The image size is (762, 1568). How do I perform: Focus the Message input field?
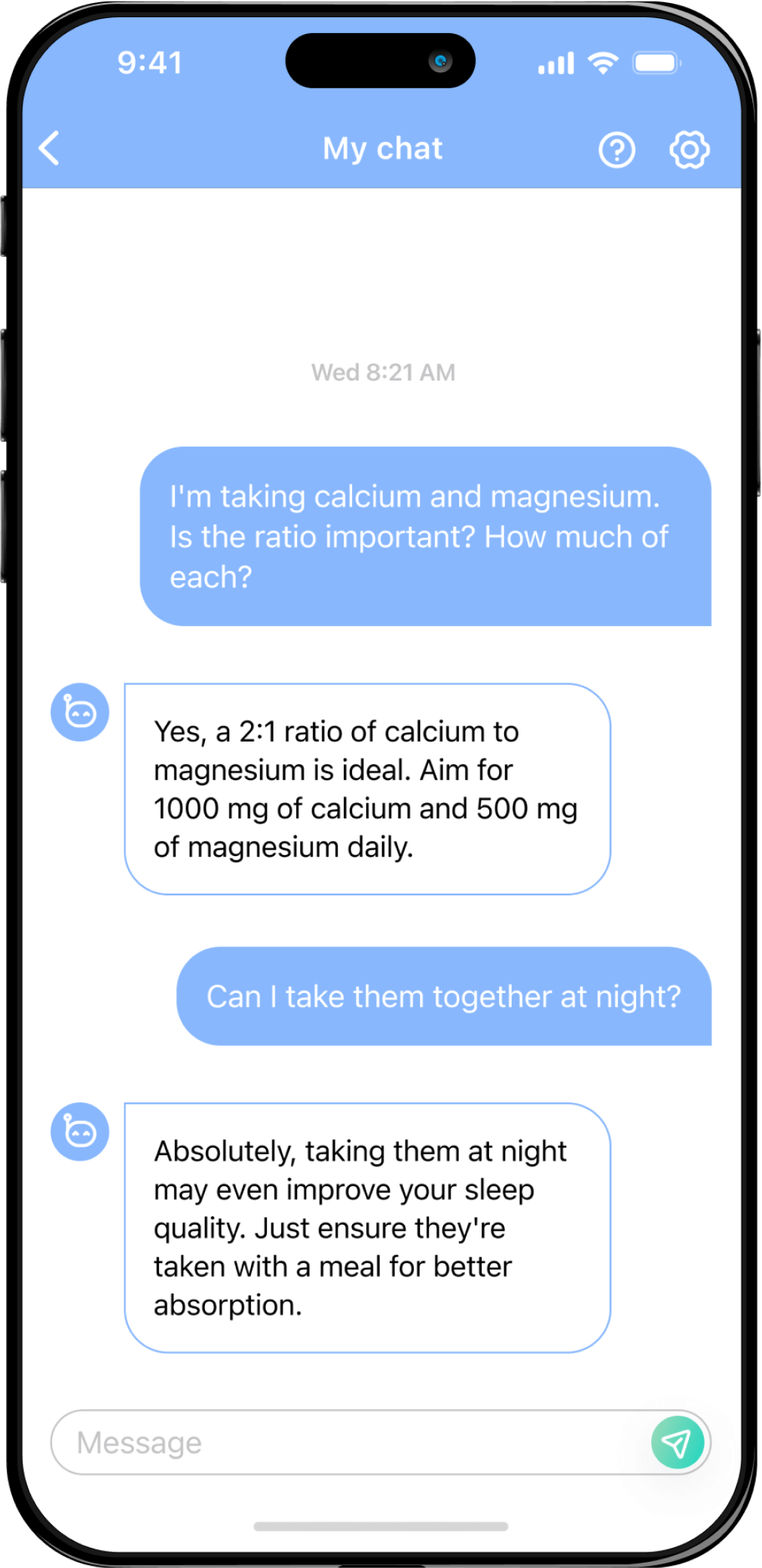pyautogui.click(x=347, y=1442)
